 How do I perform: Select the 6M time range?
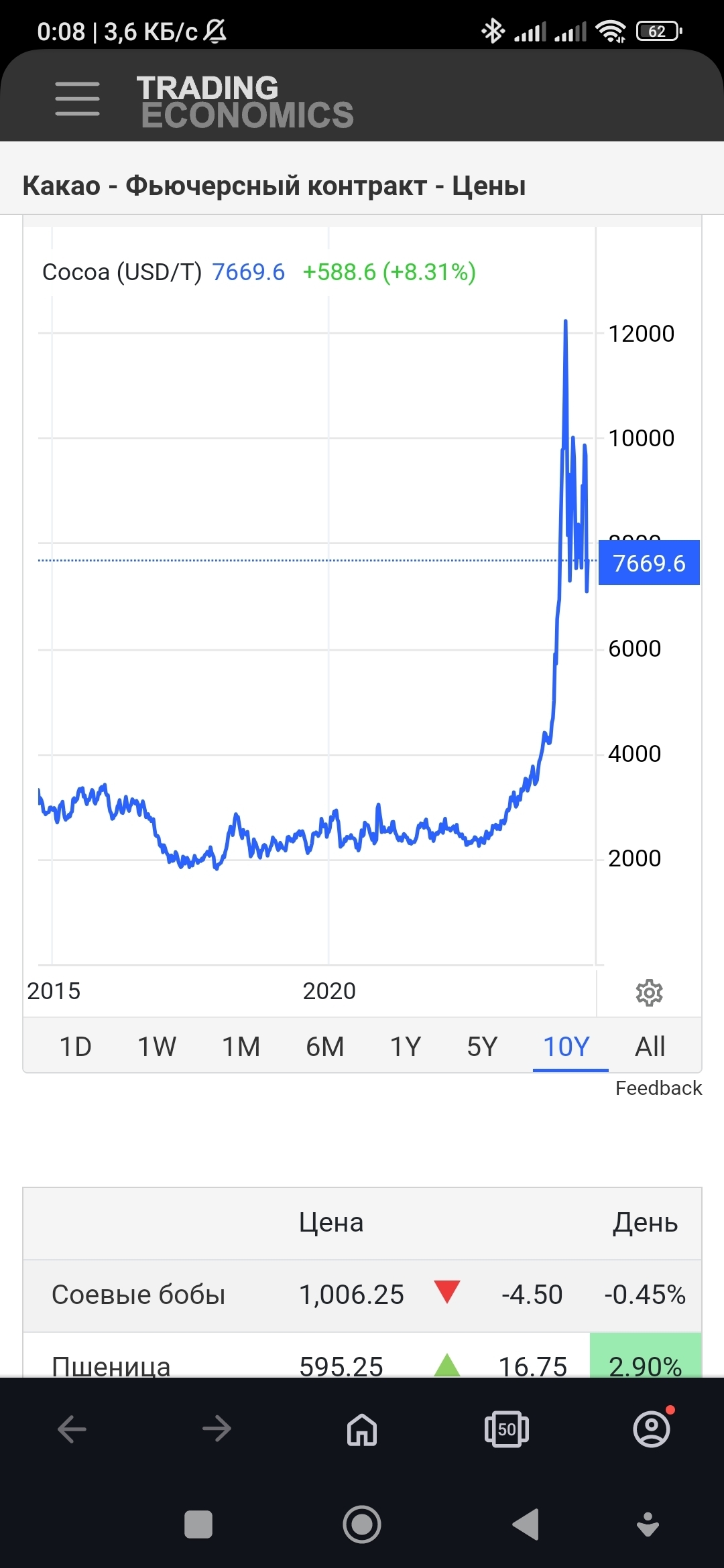pyautogui.click(x=324, y=1046)
